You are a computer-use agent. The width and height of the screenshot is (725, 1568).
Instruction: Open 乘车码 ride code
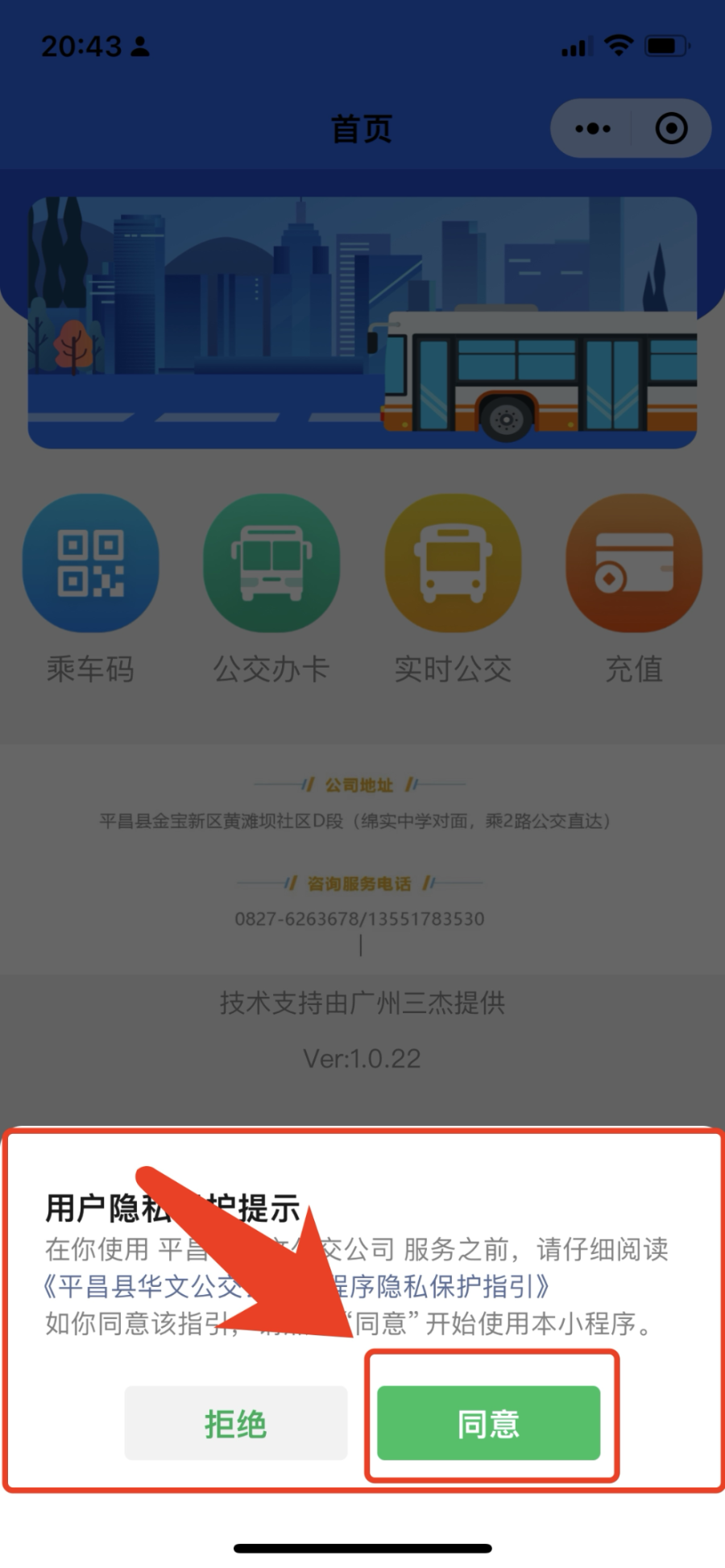pos(90,564)
